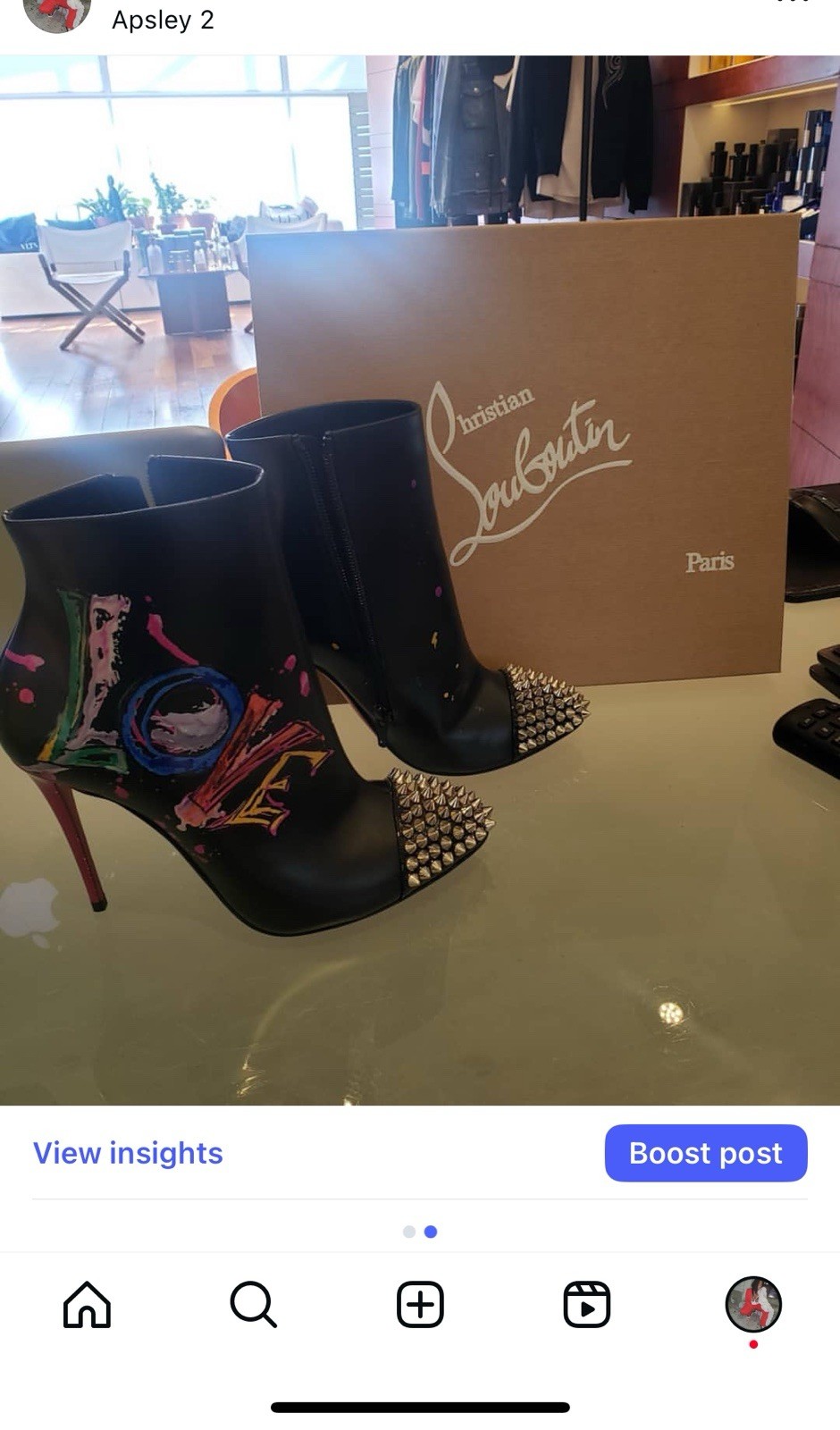Go to the Home feed tab
The height and width of the screenshot is (1430, 840).
click(x=87, y=1305)
